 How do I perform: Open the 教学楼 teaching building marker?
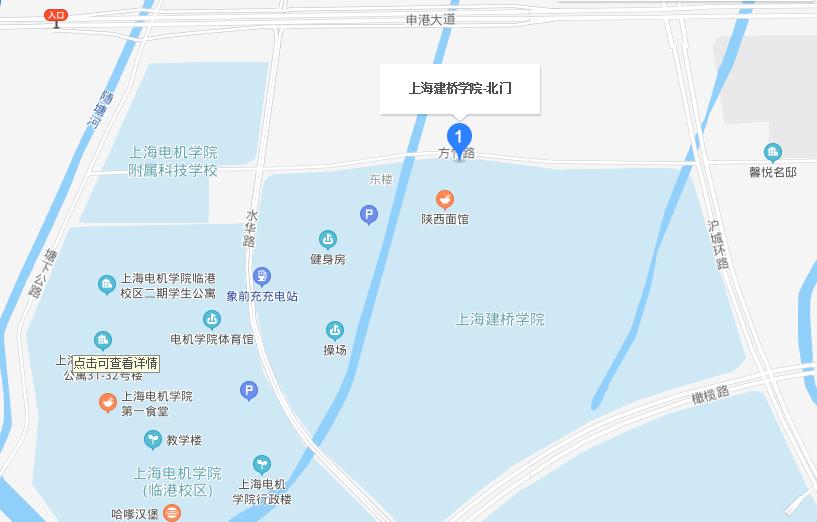click(152, 438)
